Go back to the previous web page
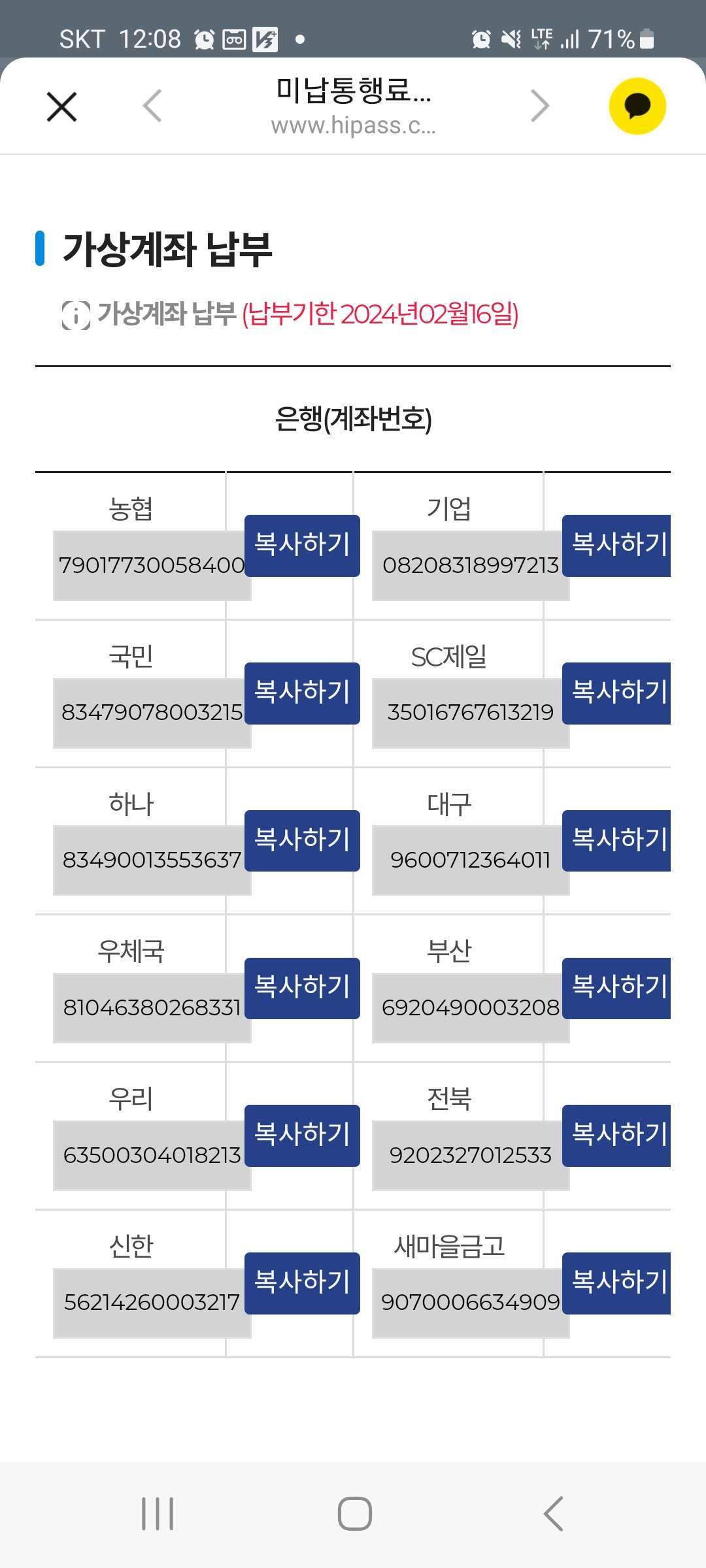 click(152, 106)
